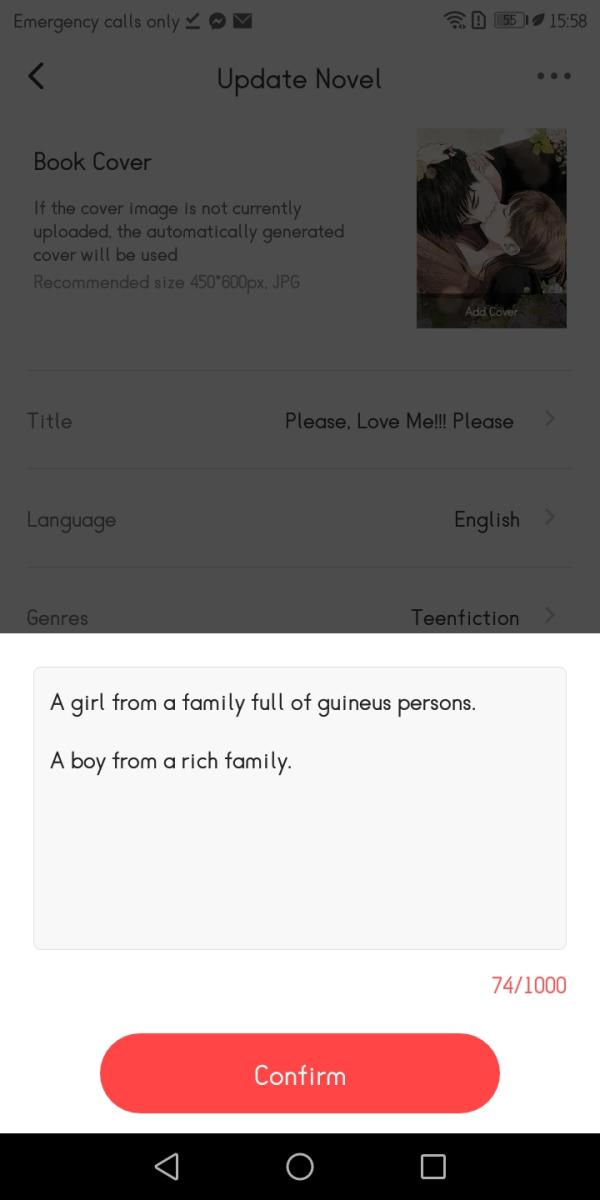
Task: Tap the system home button
Action: [x=300, y=1166]
